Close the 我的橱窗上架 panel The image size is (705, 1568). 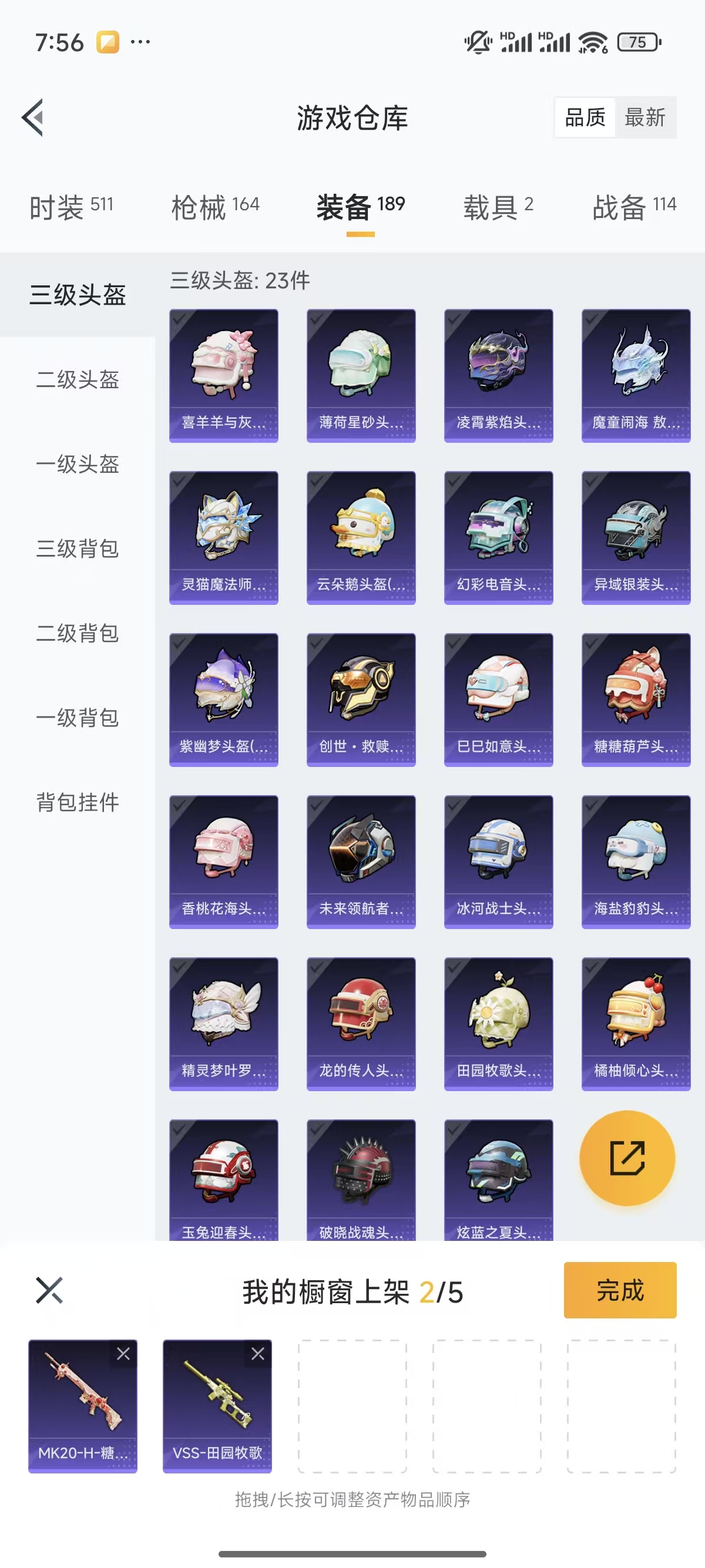pyautogui.click(x=49, y=1290)
